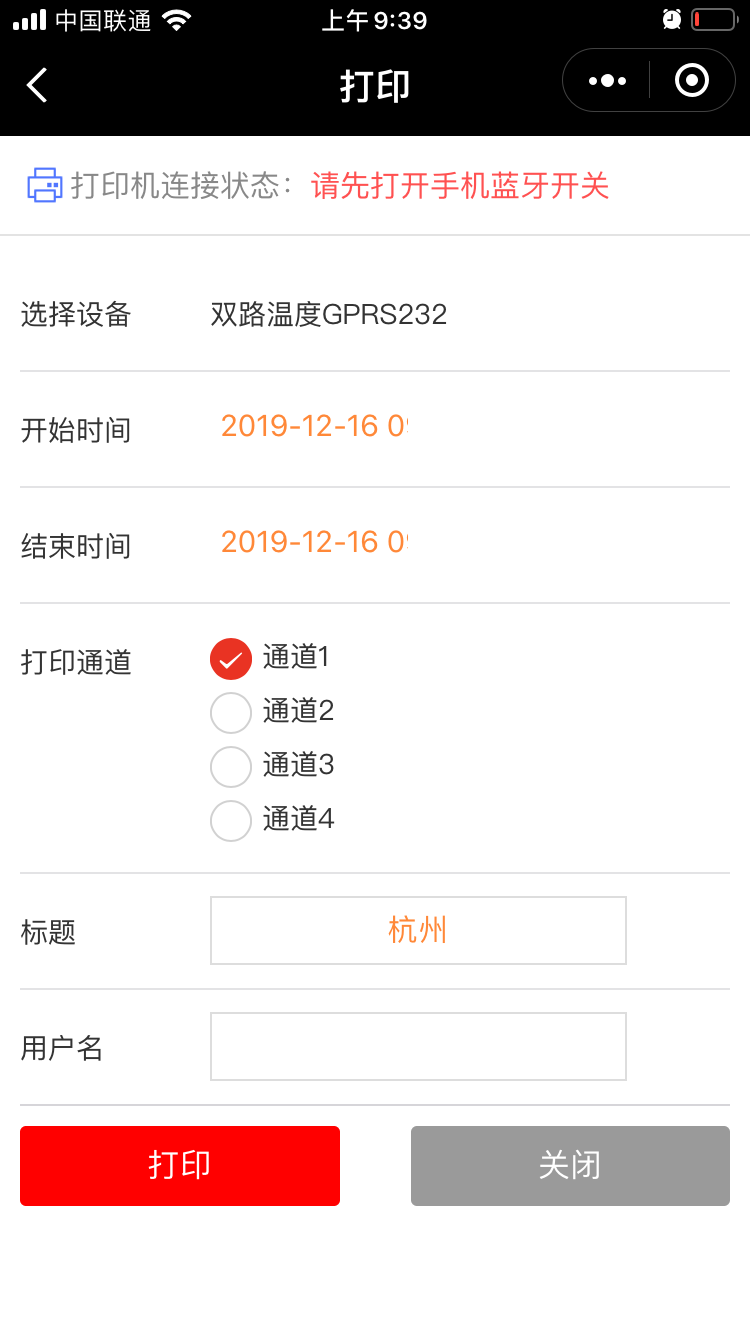Edit the 标题 field containing 杭州
The width and height of the screenshot is (750, 1334).
tap(418, 930)
